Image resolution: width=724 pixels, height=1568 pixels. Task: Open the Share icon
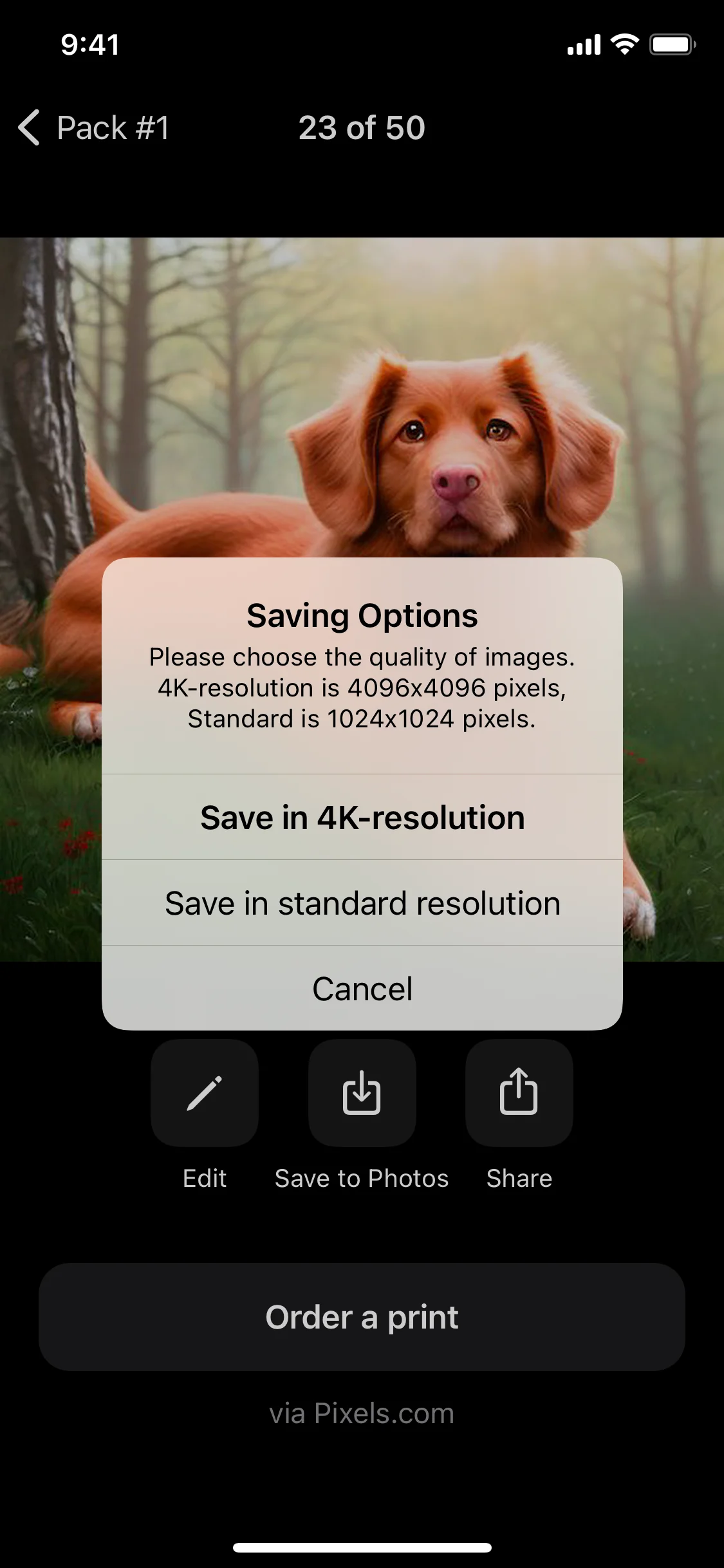pos(519,1093)
